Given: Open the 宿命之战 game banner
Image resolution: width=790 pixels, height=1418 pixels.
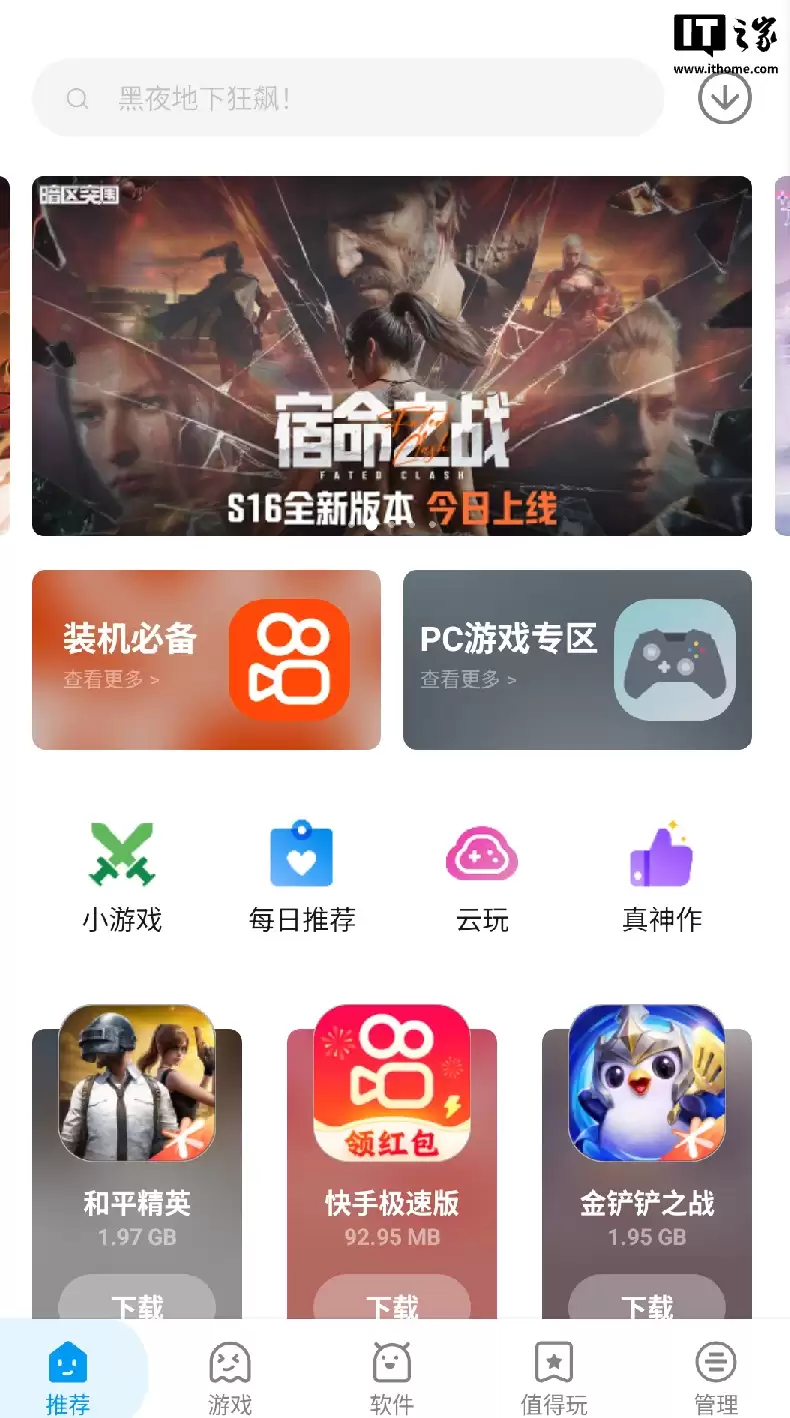Looking at the screenshot, I should tap(391, 355).
